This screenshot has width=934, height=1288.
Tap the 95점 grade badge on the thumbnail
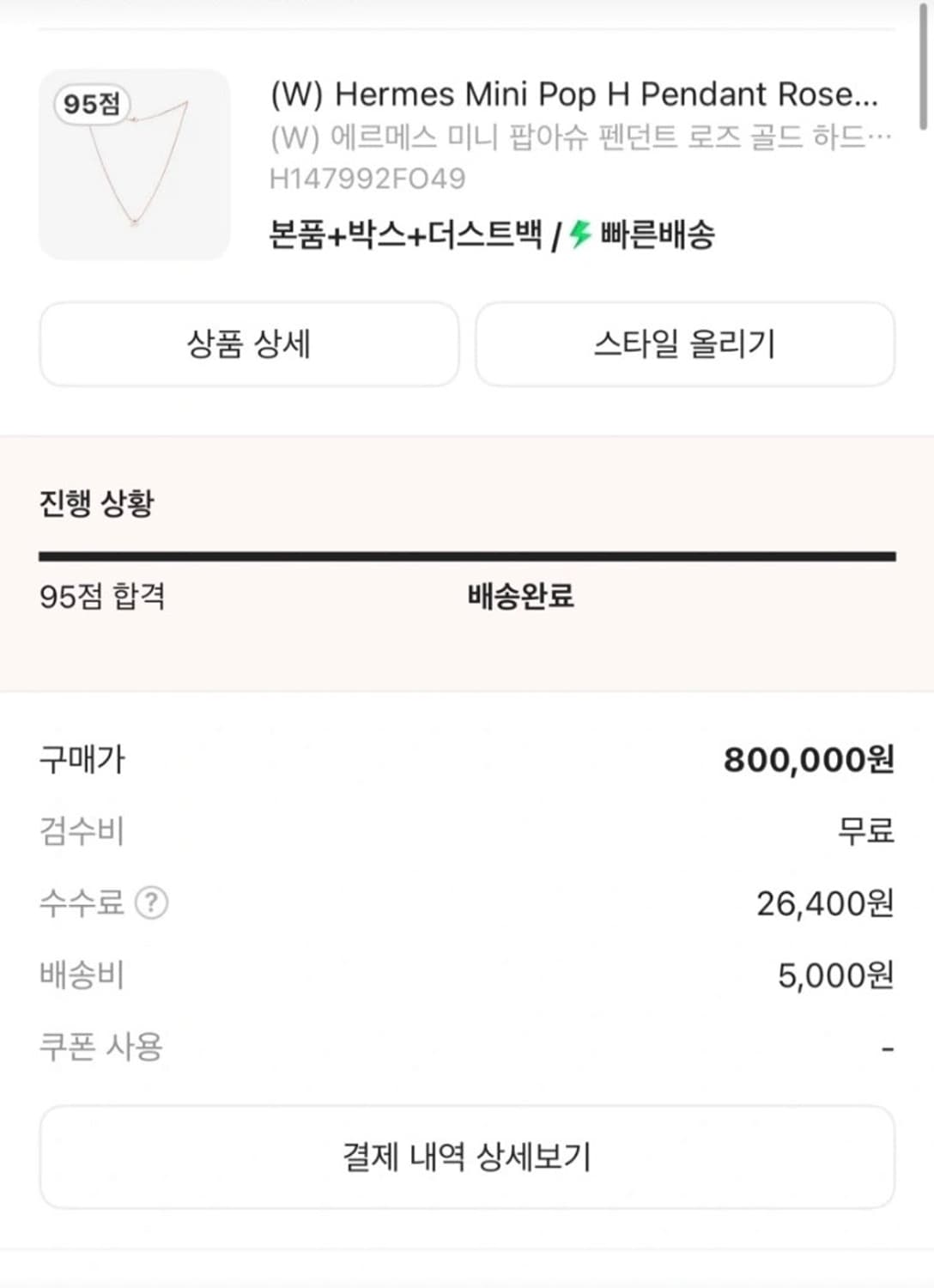click(x=93, y=106)
